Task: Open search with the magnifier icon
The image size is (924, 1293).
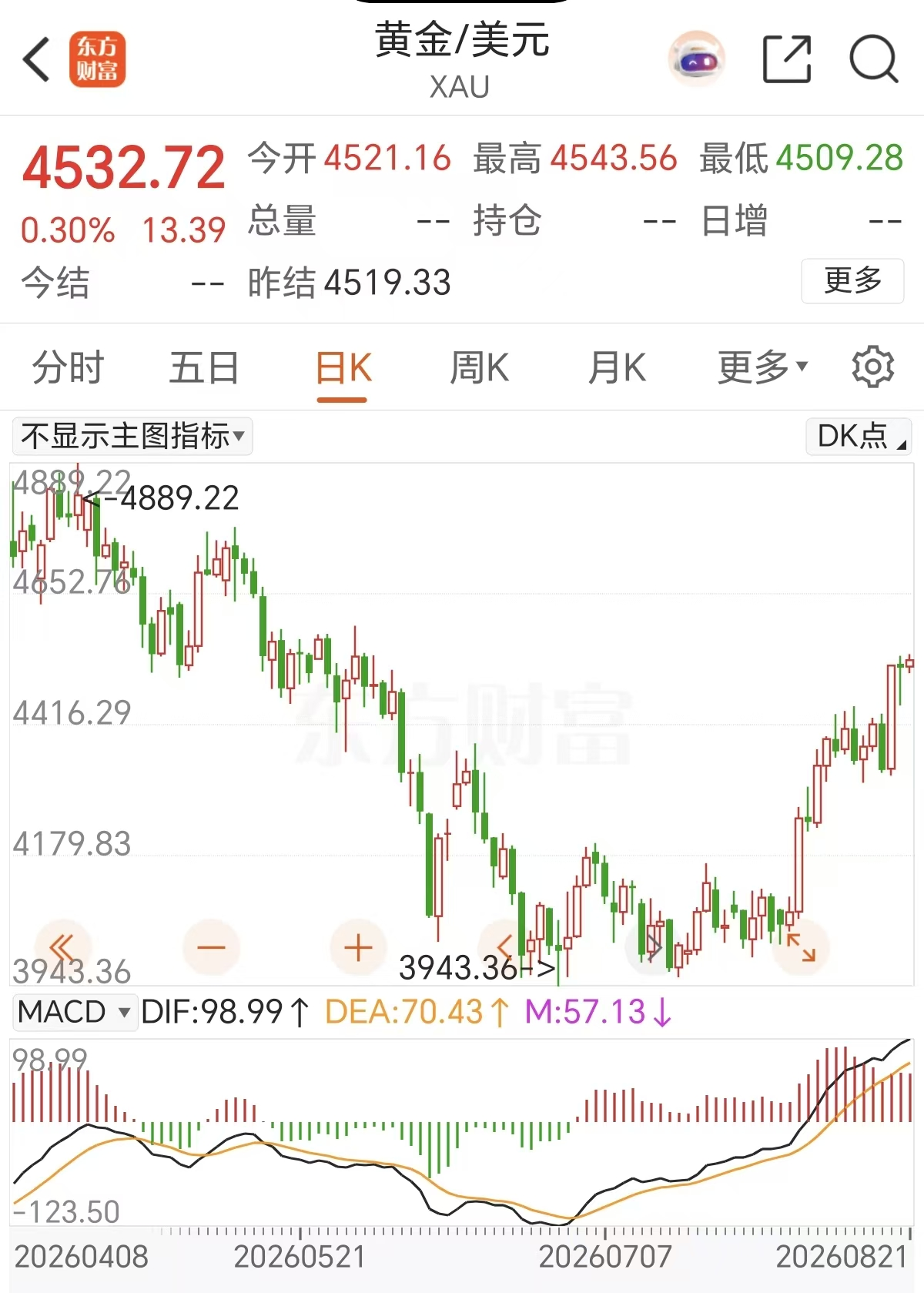Action: 874,59
